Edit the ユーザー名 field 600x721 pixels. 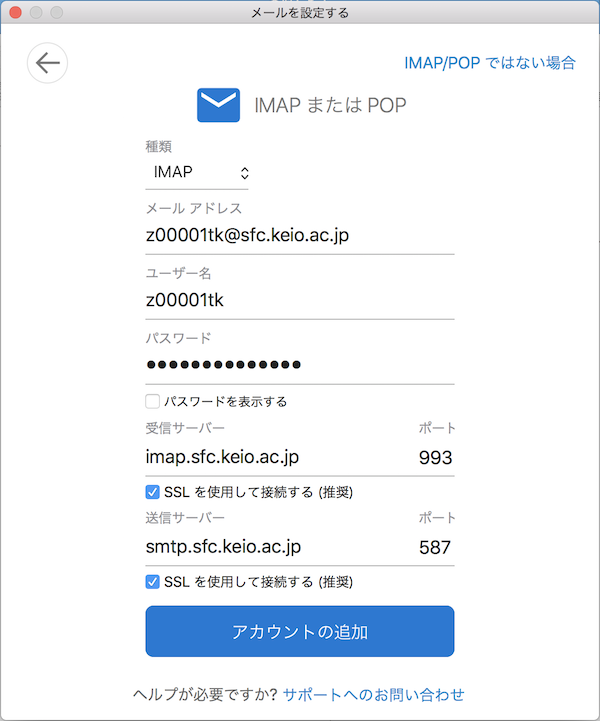pyautogui.click(x=298, y=300)
